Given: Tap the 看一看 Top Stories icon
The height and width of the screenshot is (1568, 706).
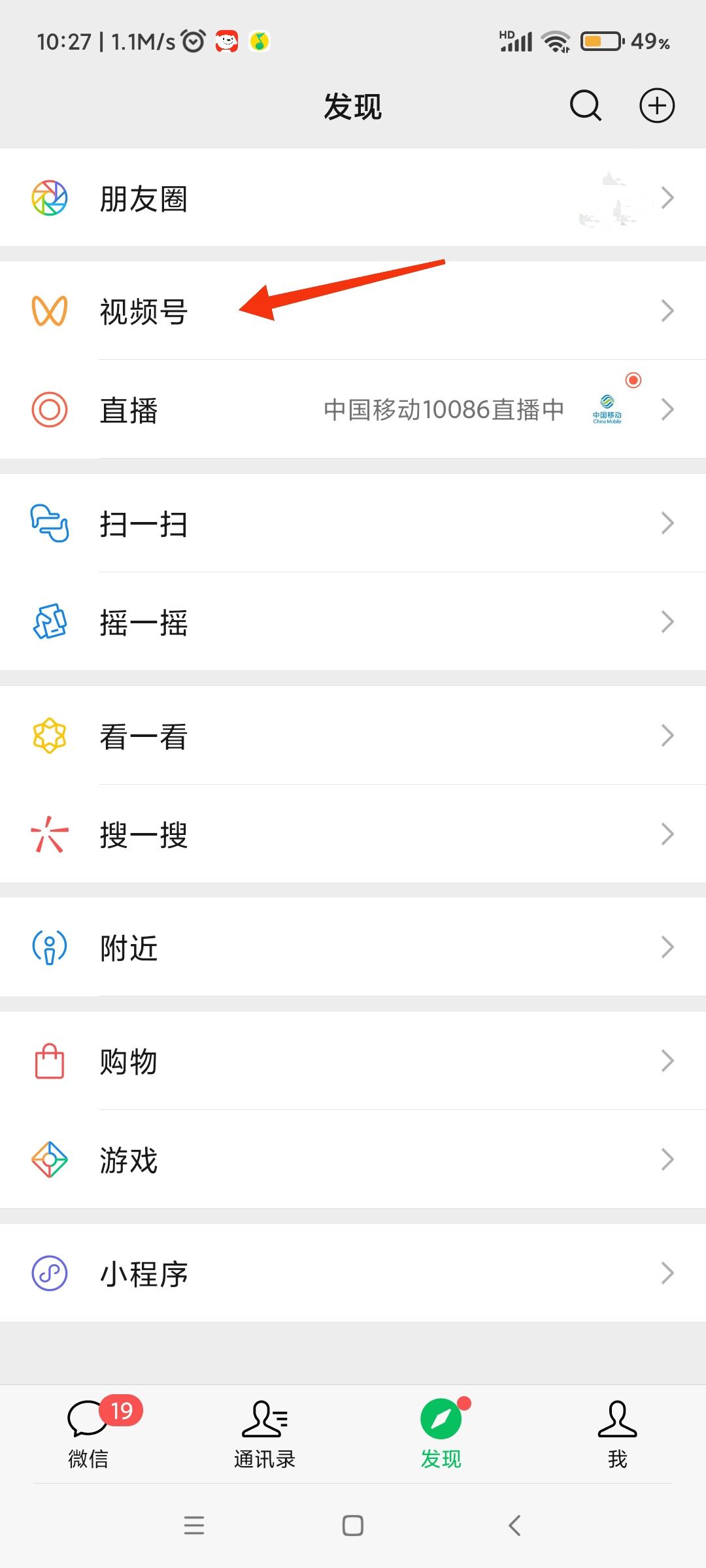Looking at the screenshot, I should click(49, 735).
